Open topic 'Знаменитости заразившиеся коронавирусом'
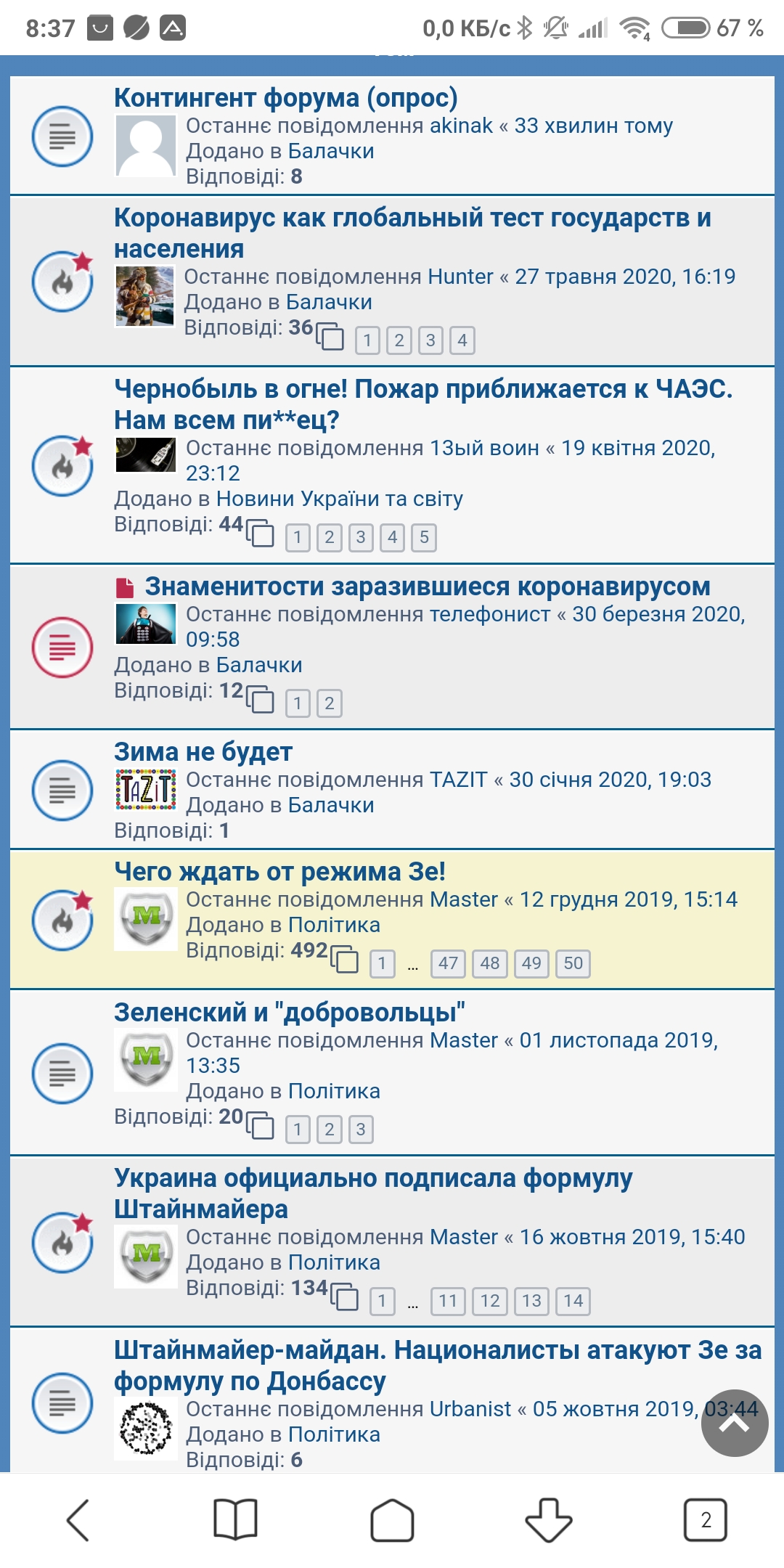The width and height of the screenshot is (784, 1568). click(427, 587)
